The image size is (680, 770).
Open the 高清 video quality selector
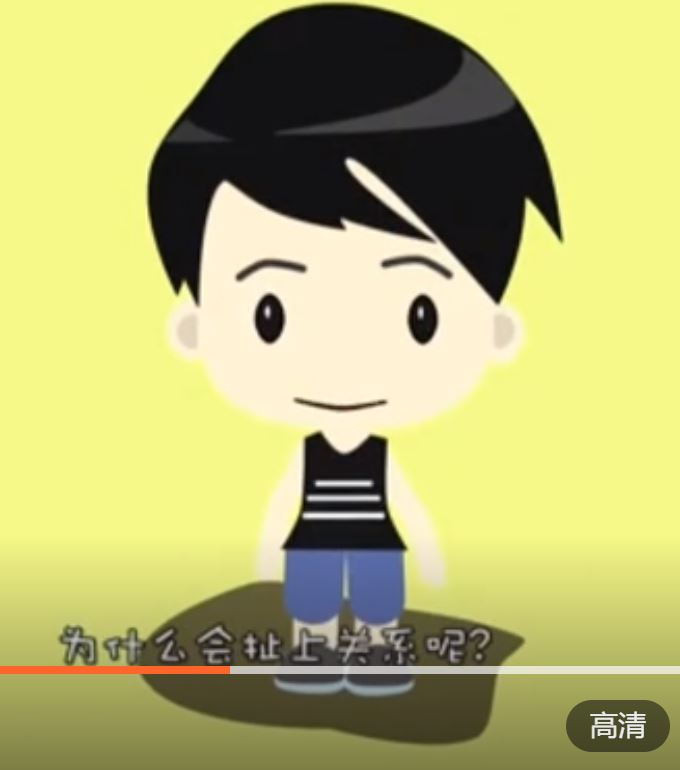coord(617,725)
